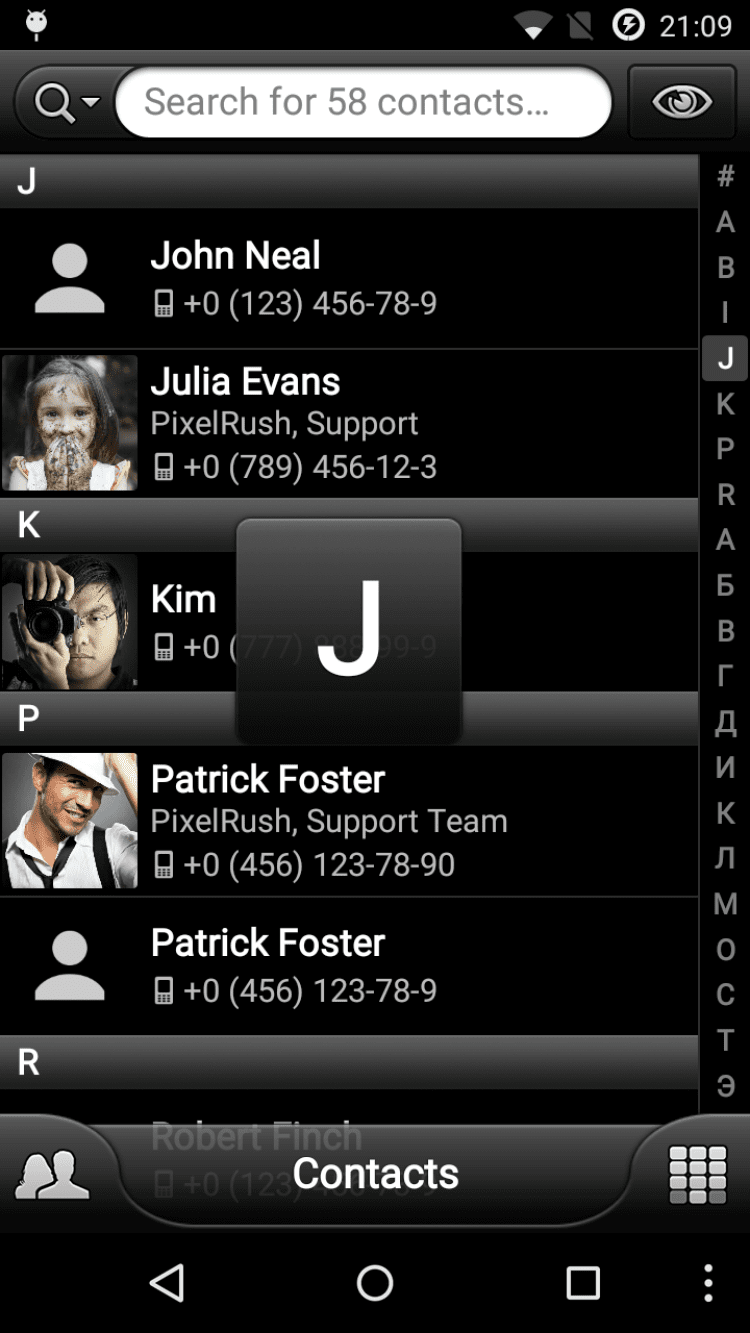Go back with the system back button
The width and height of the screenshot is (750, 1333).
167,1283
